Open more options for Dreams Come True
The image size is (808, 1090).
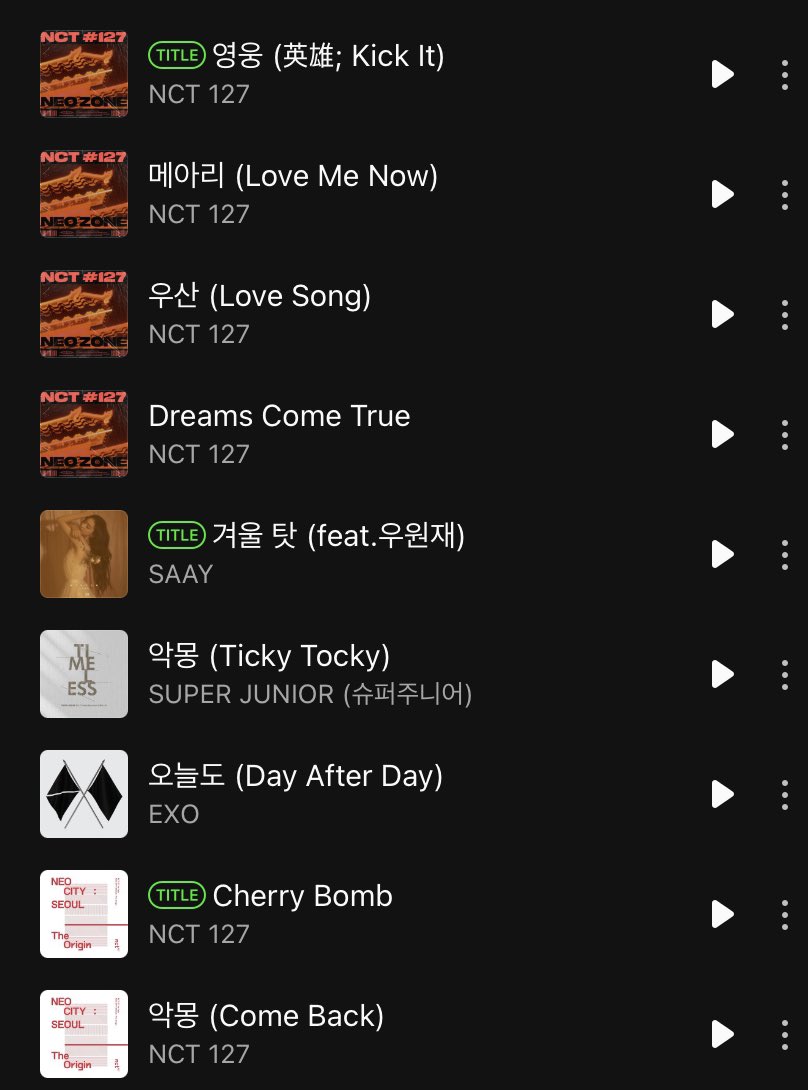785,434
